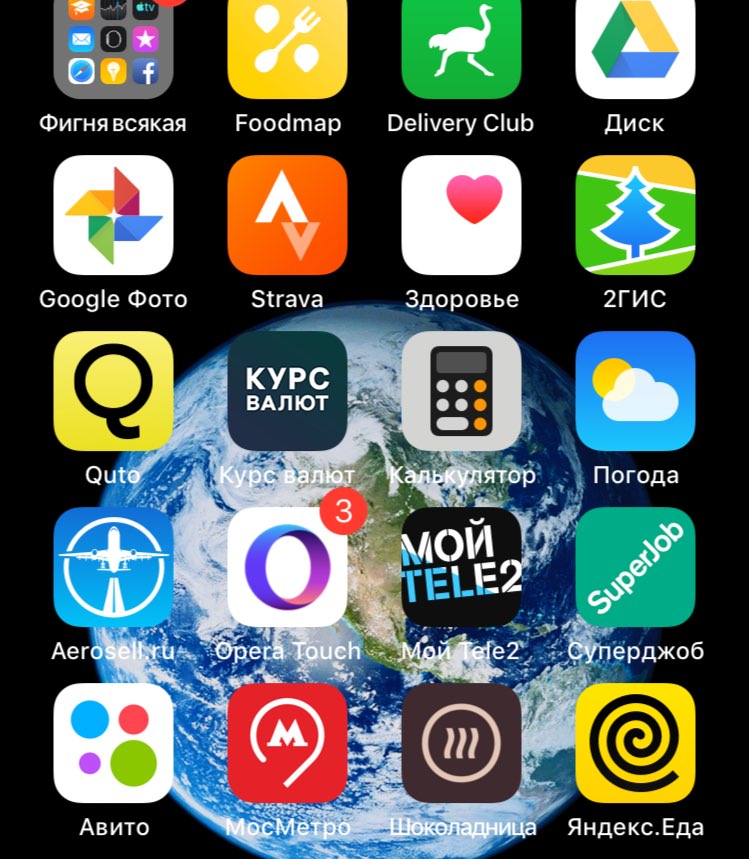Open the Шоколадница app
749x859 pixels.
pos(461,743)
